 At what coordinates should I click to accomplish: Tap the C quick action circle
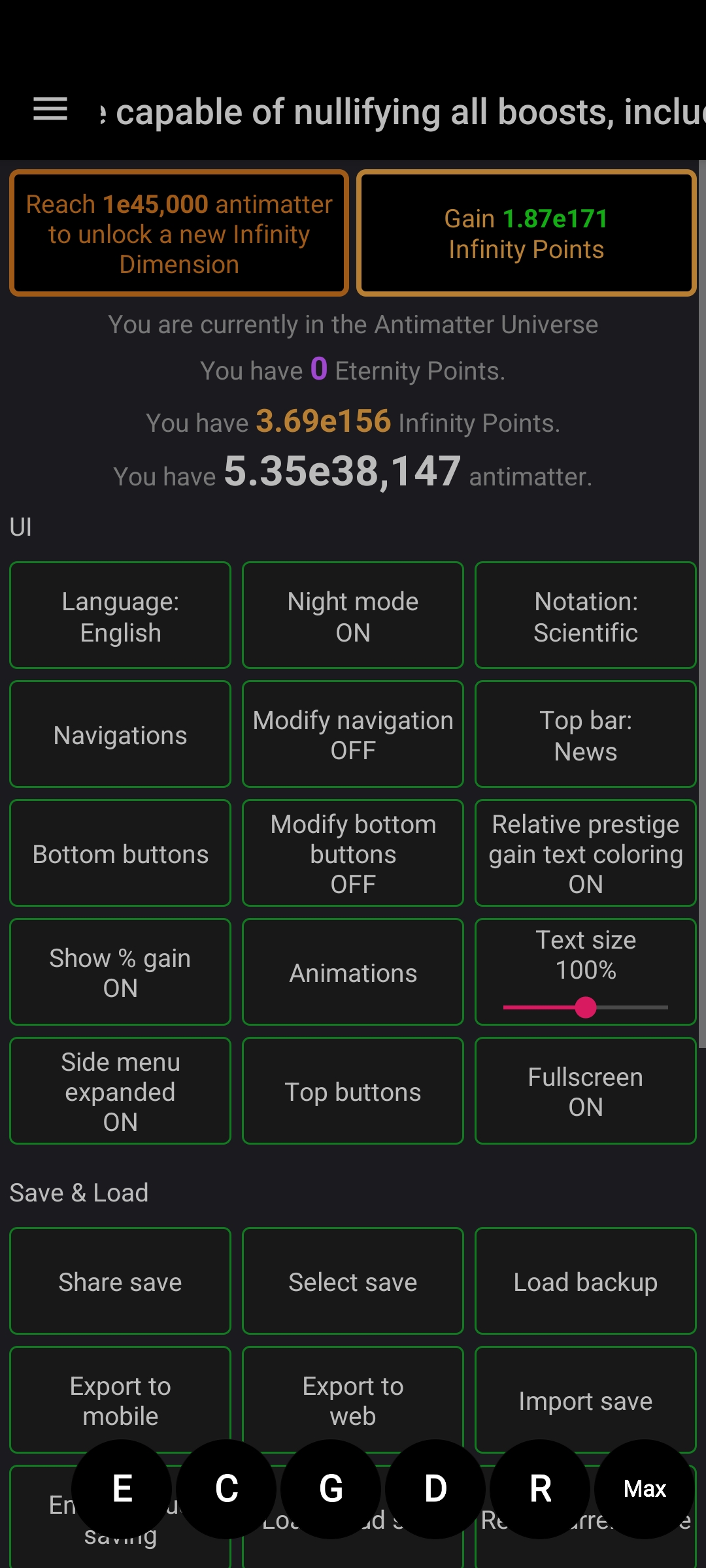pos(226,1490)
